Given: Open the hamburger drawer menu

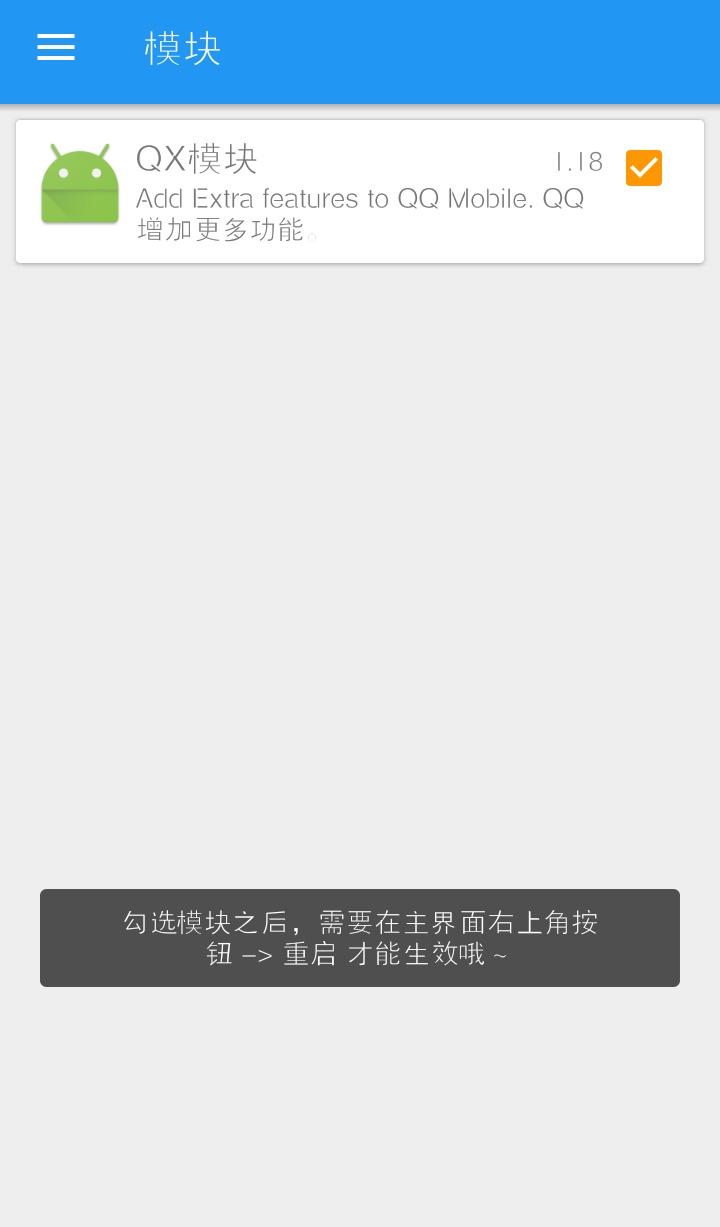Looking at the screenshot, I should click(x=56, y=47).
